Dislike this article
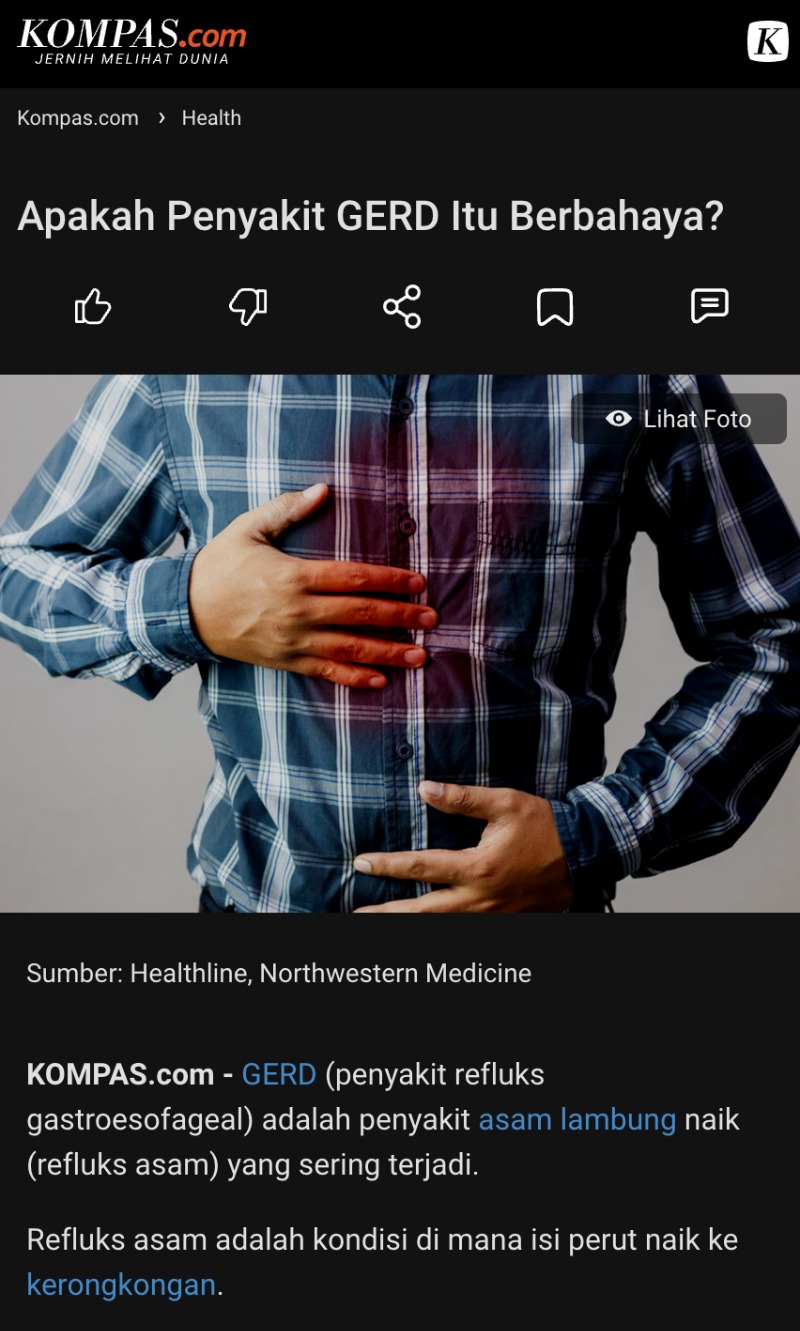The height and width of the screenshot is (1331, 800). pos(247,306)
